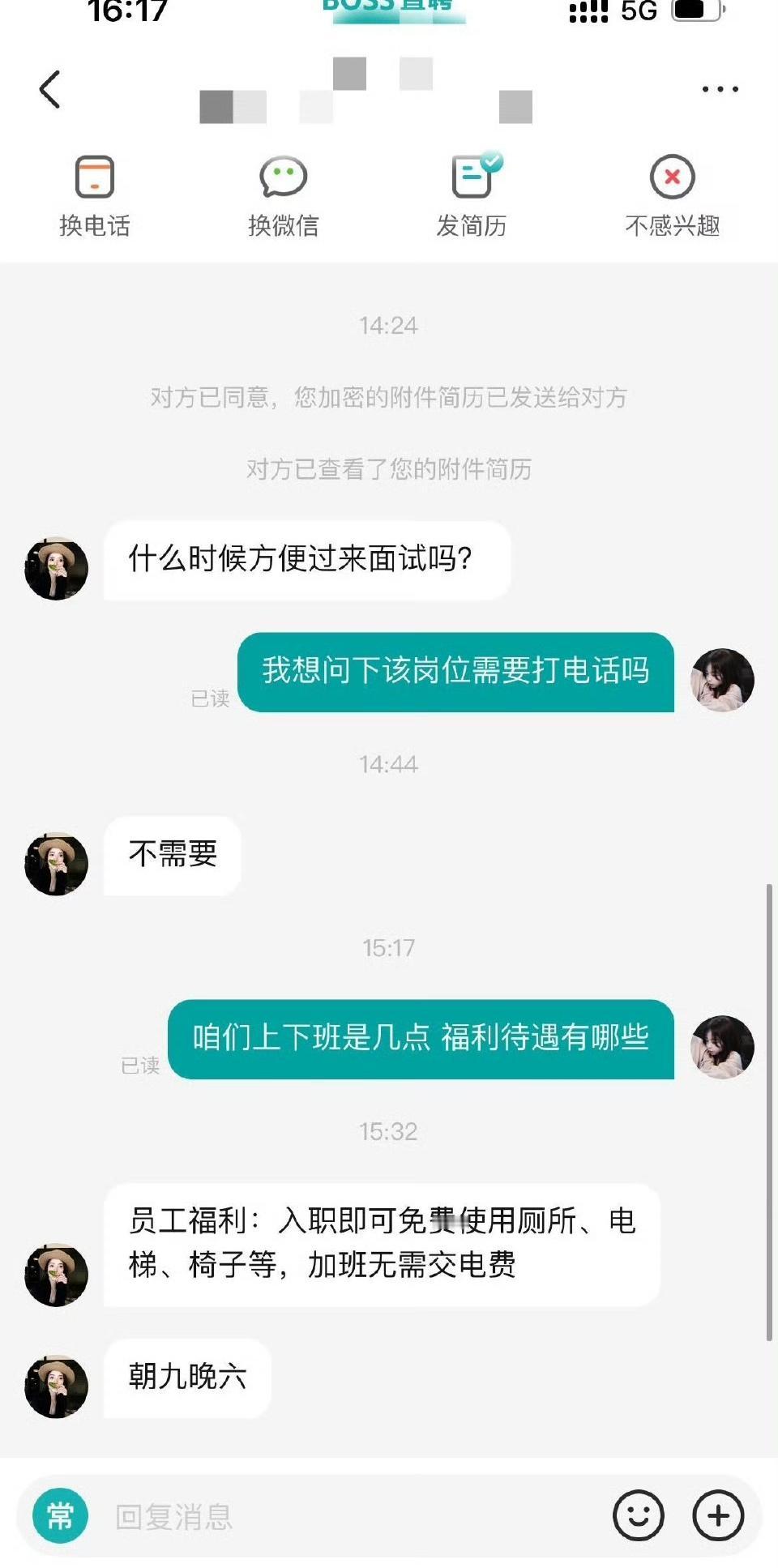Screen dimensions: 778x1568
Task: Select the 不需要 message bubble
Action: 172,855
